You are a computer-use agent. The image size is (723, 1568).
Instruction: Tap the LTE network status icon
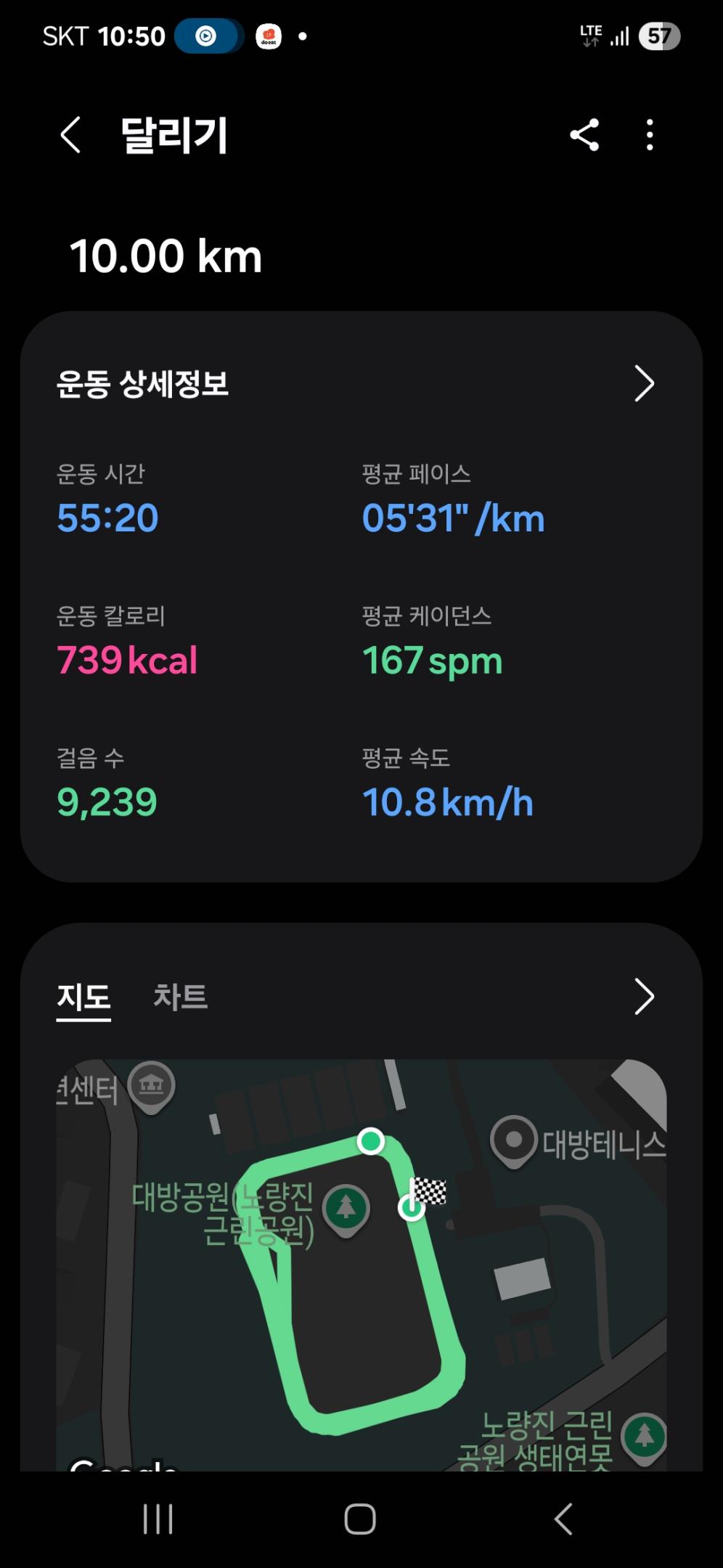(590, 35)
